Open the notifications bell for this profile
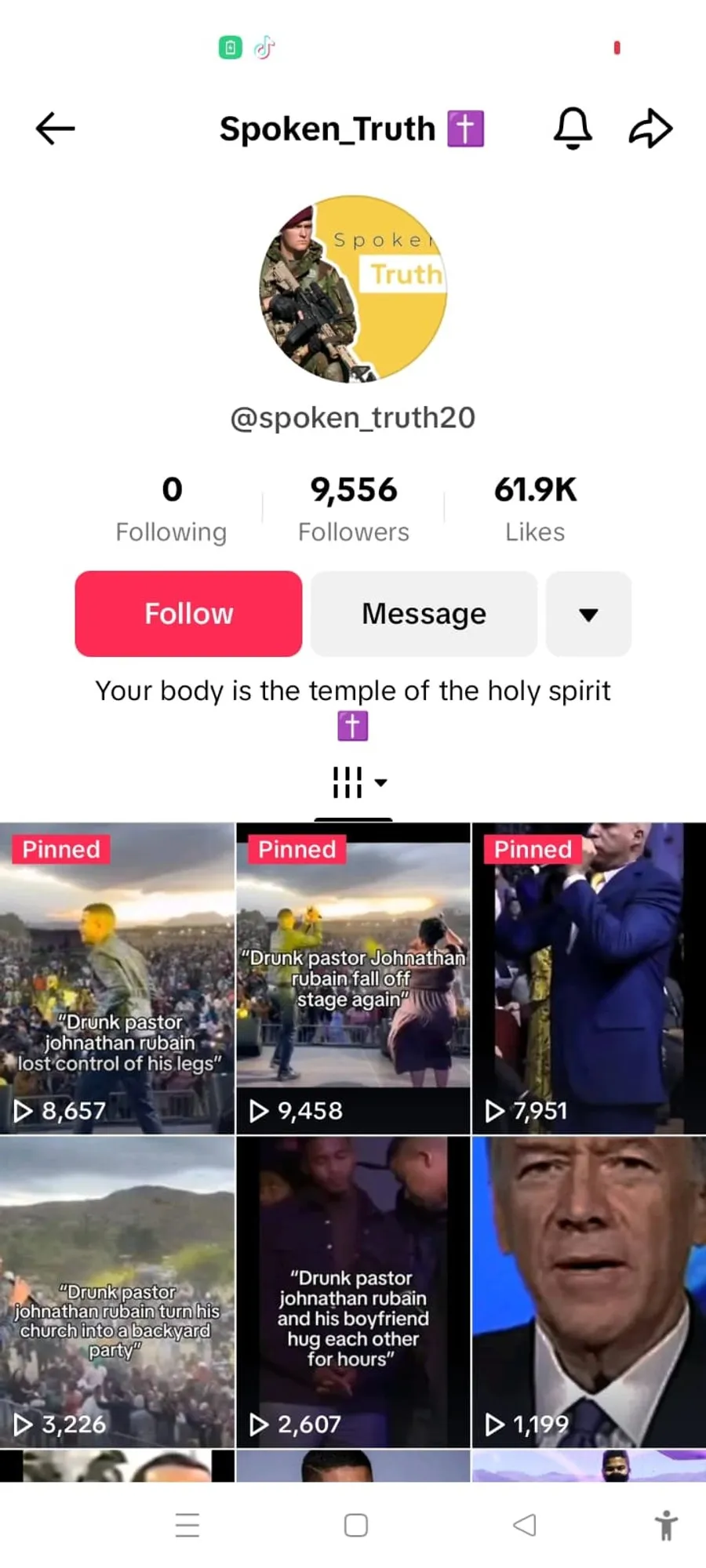 573,128
